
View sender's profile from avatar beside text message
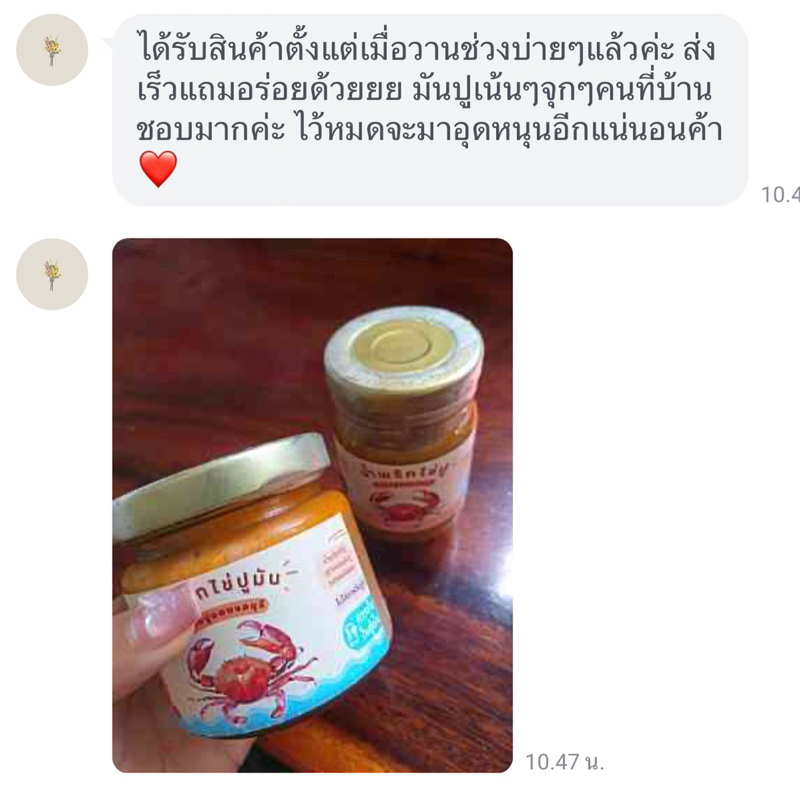tap(52, 50)
